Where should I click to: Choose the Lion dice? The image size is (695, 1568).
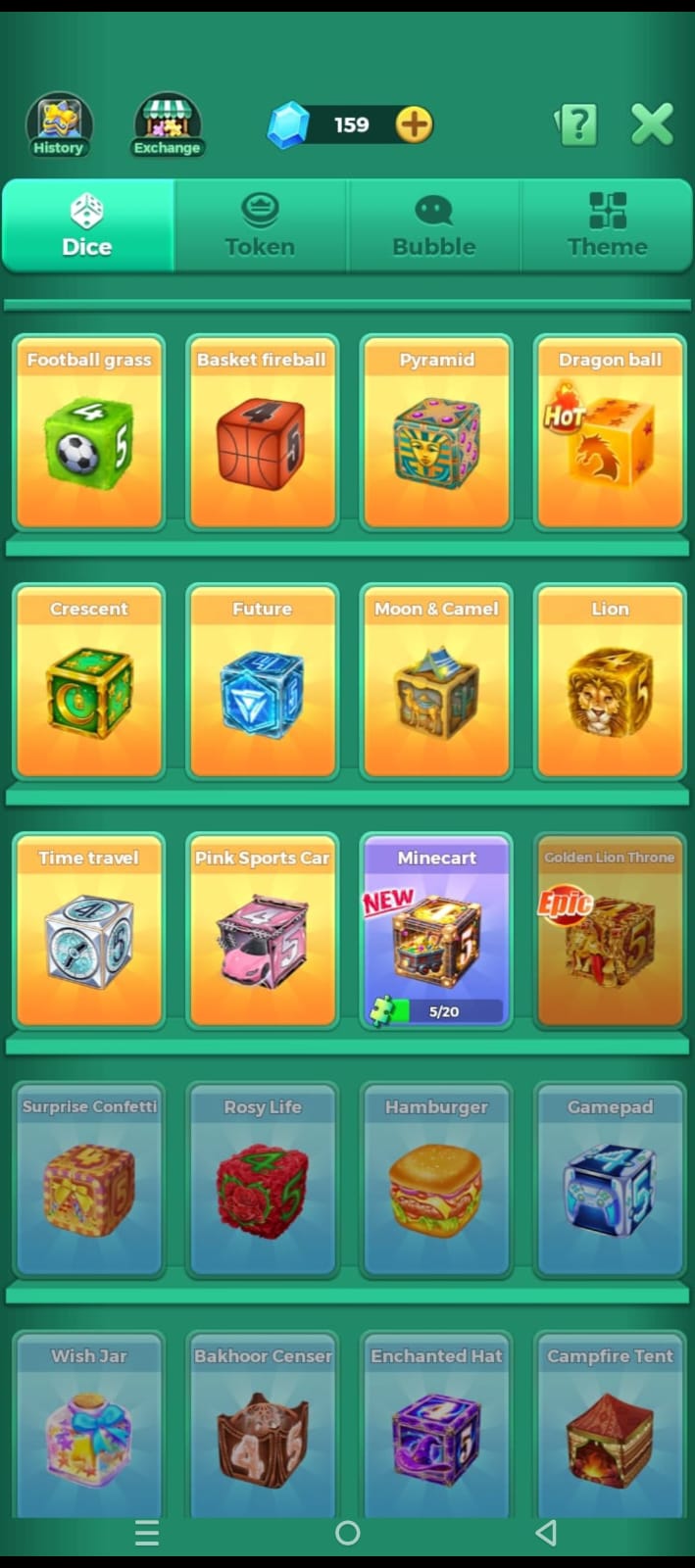point(610,682)
